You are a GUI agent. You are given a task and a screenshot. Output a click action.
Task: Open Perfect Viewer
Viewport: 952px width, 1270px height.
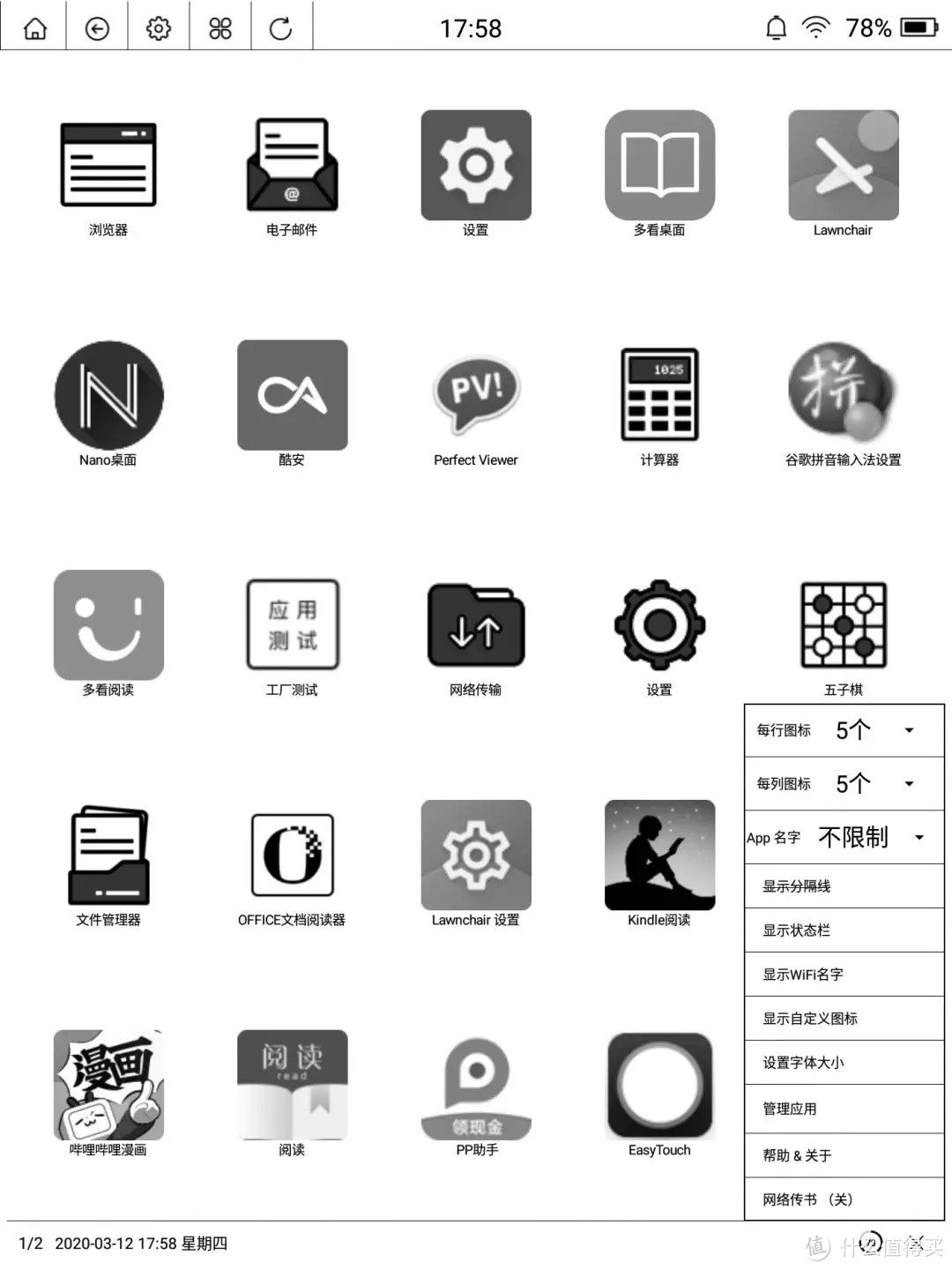[475, 396]
